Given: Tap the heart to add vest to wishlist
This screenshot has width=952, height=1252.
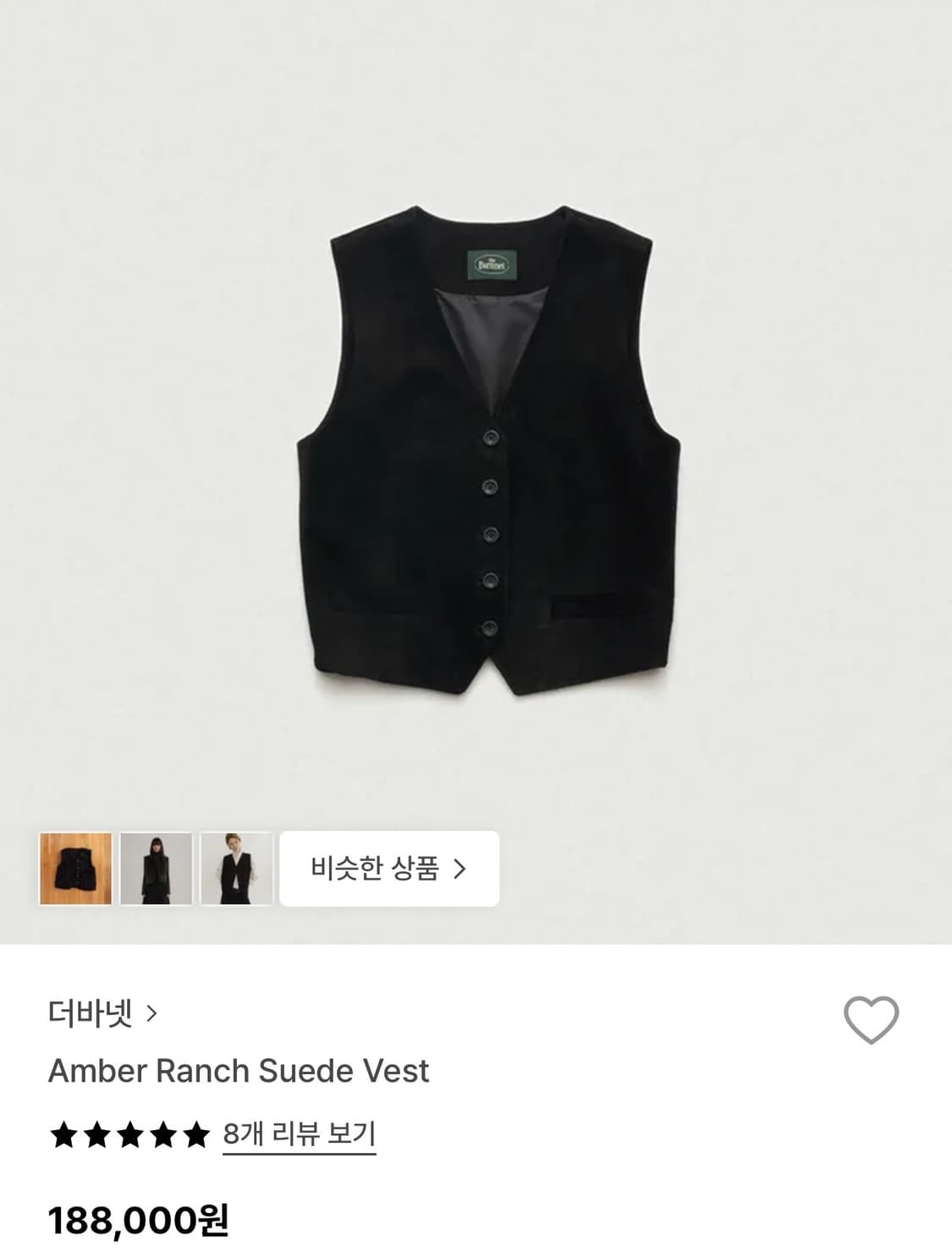Looking at the screenshot, I should (871, 1021).
